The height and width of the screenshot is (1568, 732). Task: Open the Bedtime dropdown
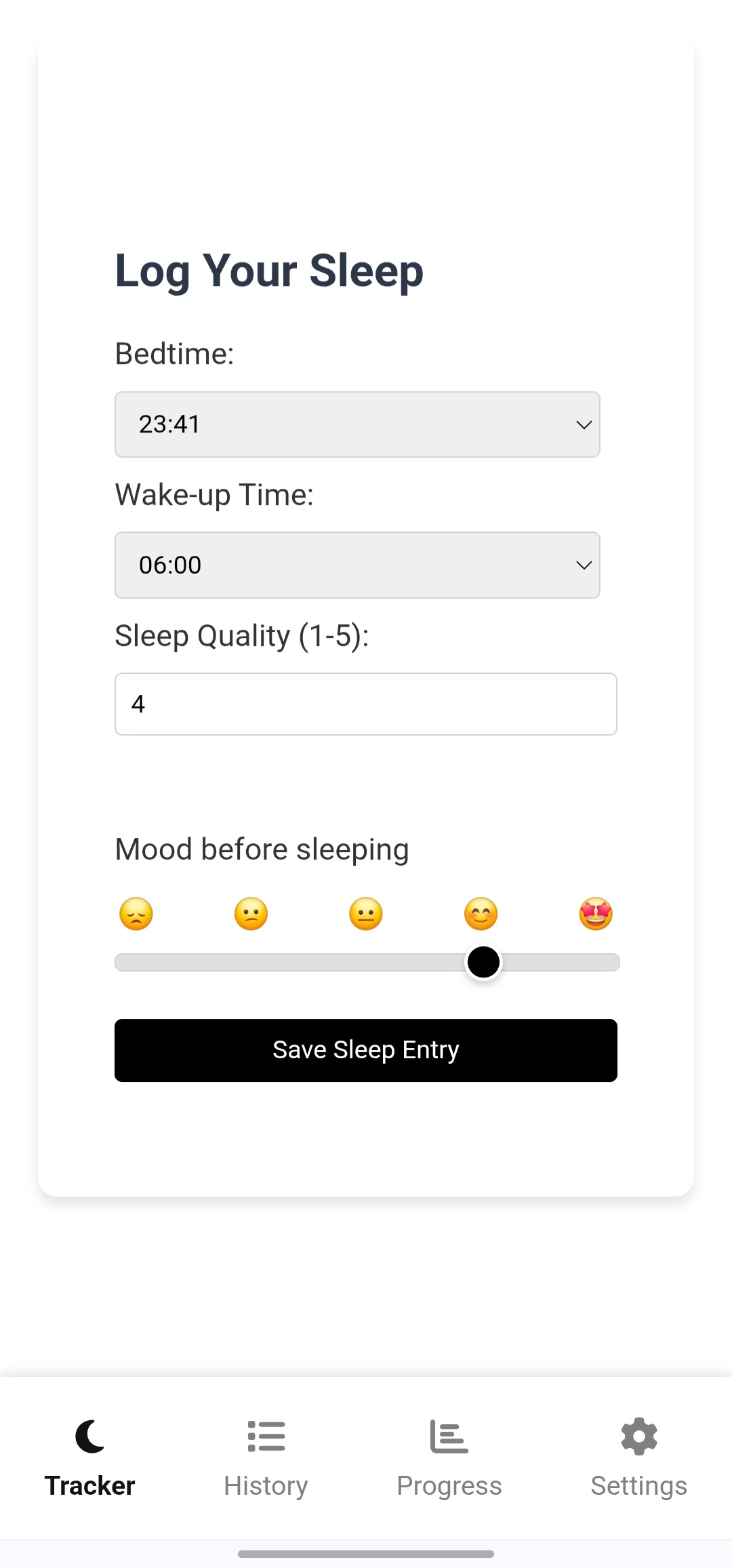pyautogui.click(x=357, y=424)
